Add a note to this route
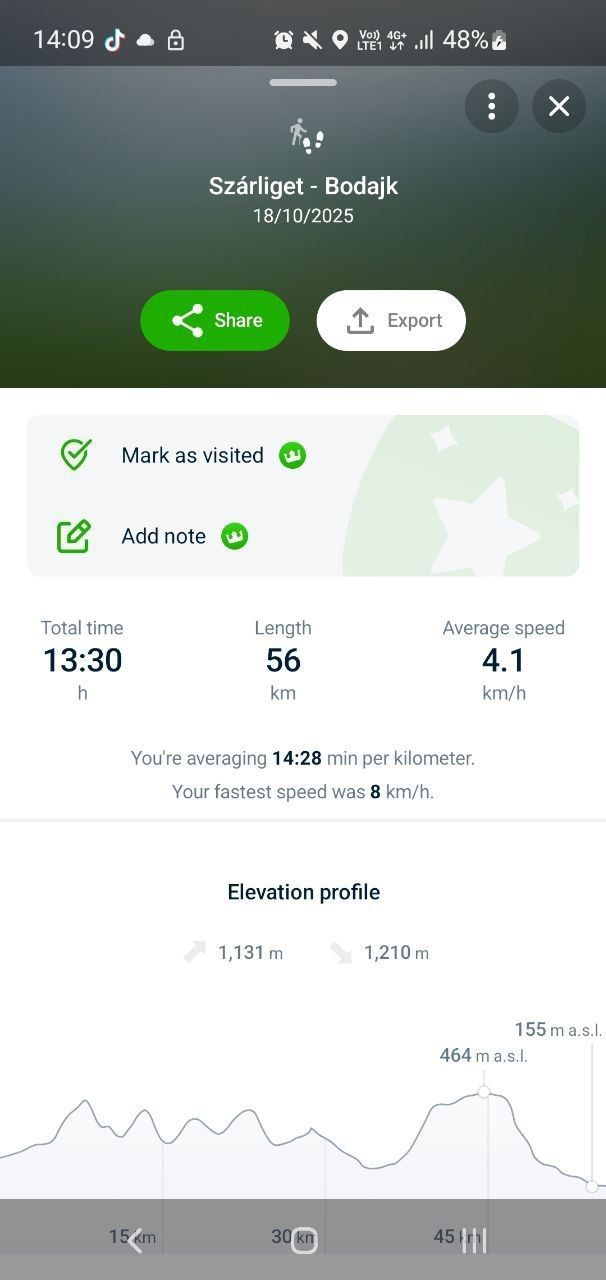 (163, 536)
